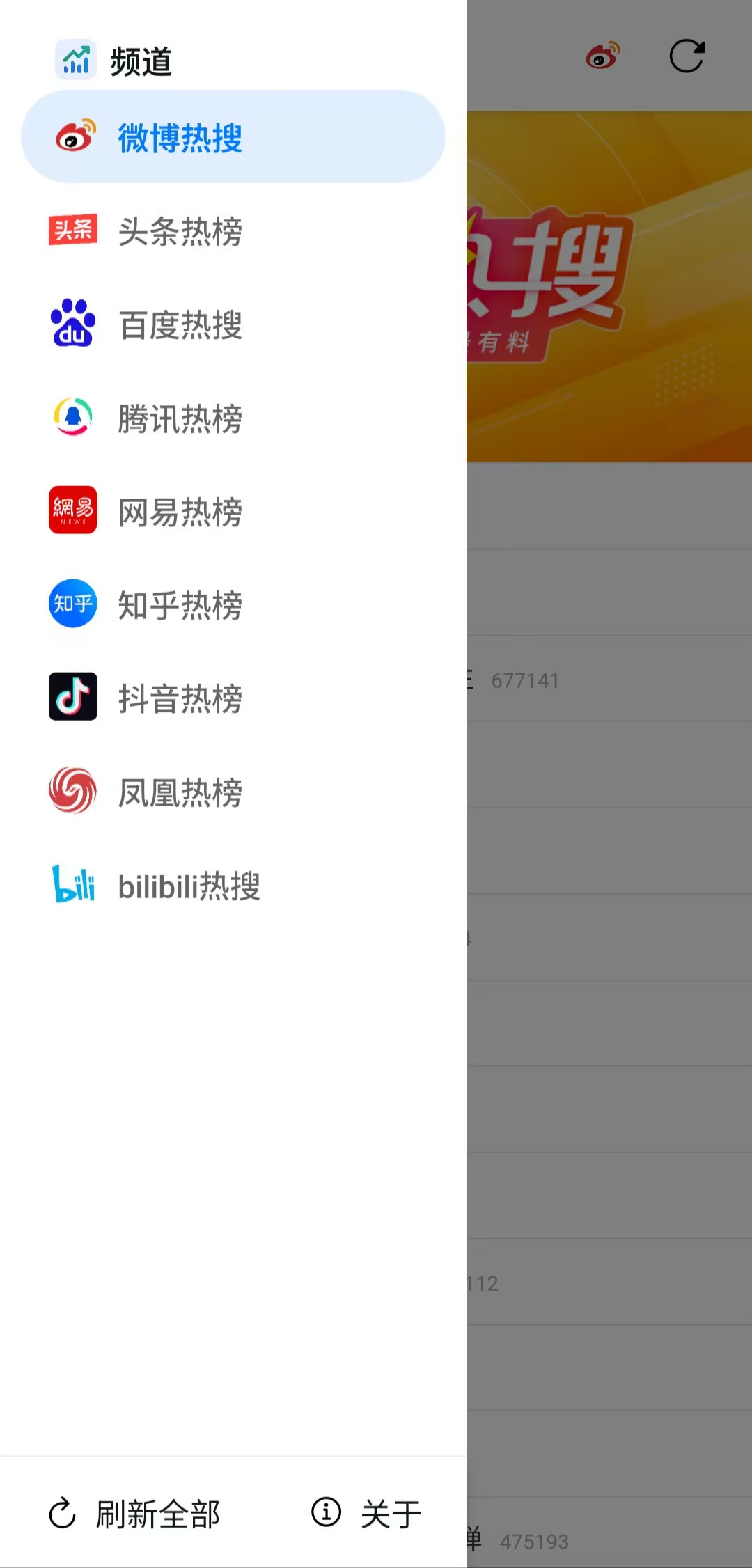Screen dimensions: 752x1568
Task: Select the Zhihu blue channel icon
Action: (x=72, y=604)
